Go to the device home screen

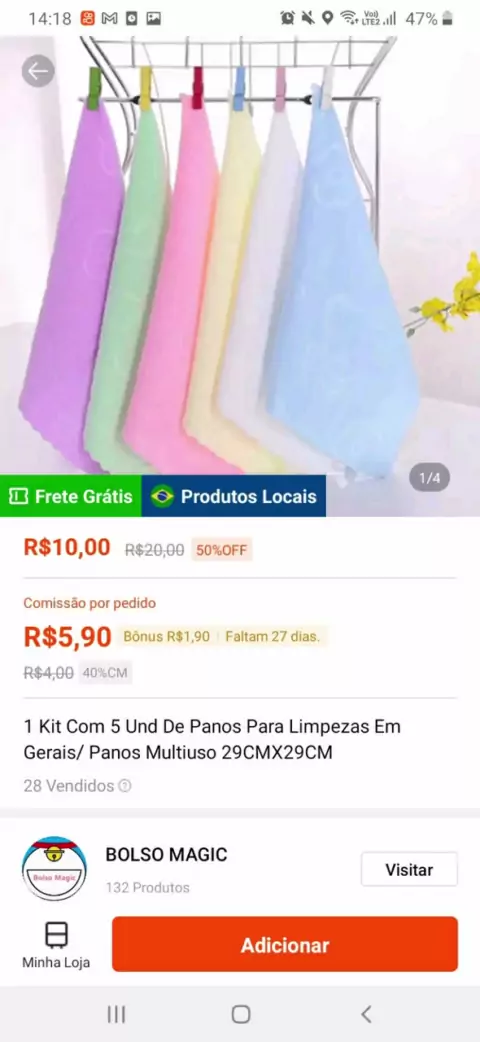click(241, 1014)
